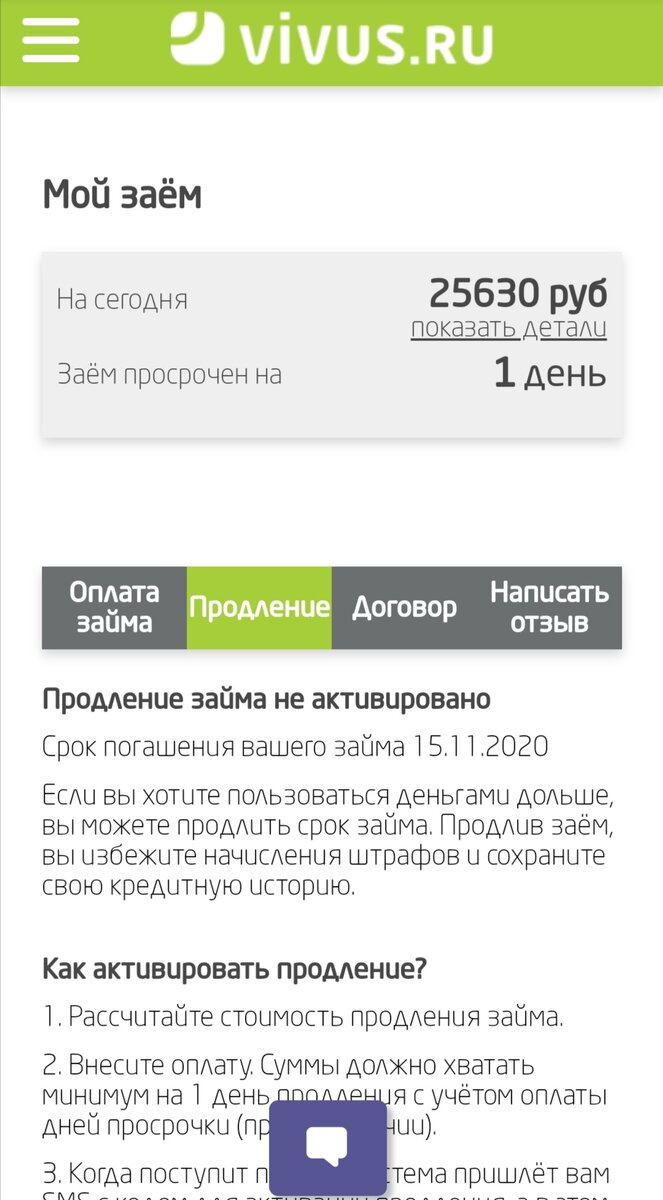663x1200 pixels.
Task: Open the floating chat button
Action: [328, 1148]
